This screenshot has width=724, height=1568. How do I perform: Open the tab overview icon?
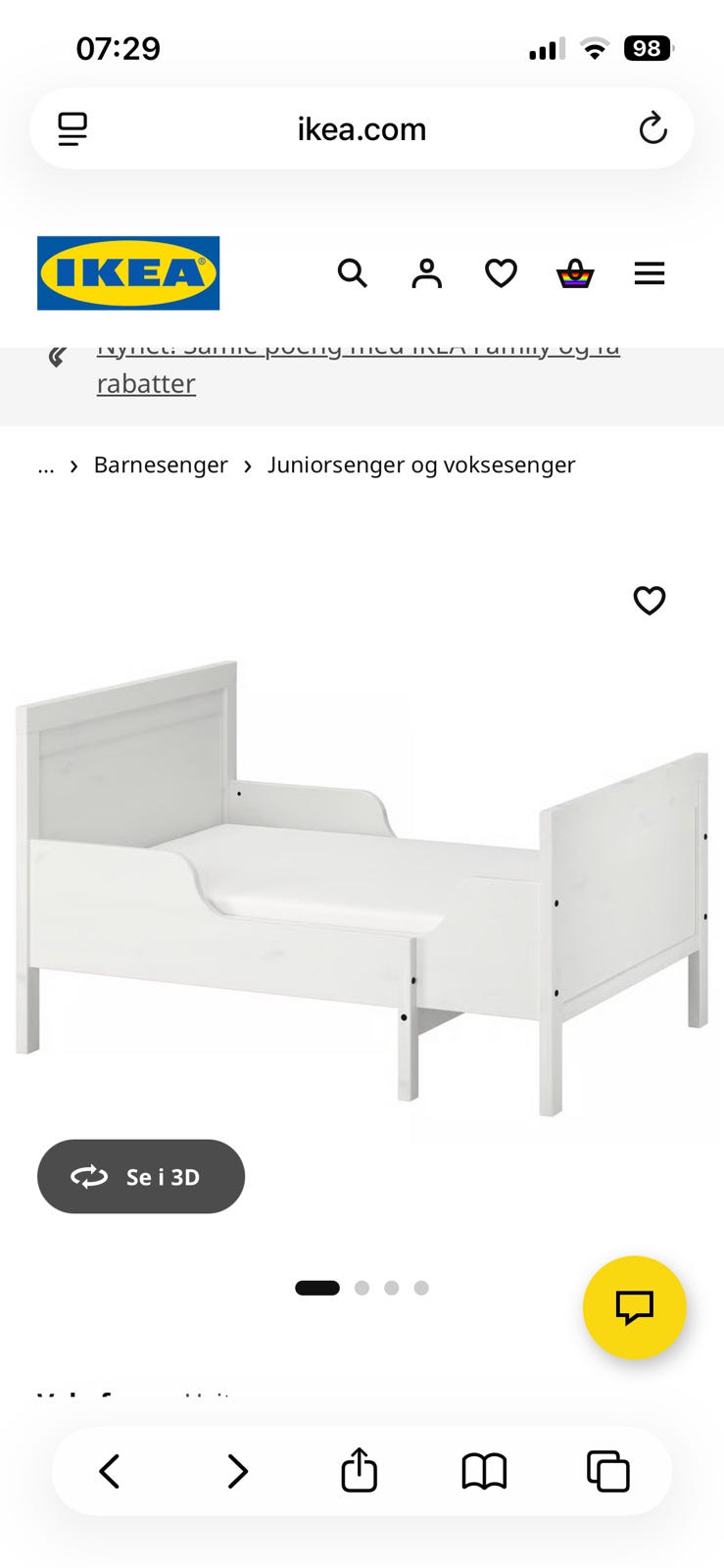(x=608, y=1470)
